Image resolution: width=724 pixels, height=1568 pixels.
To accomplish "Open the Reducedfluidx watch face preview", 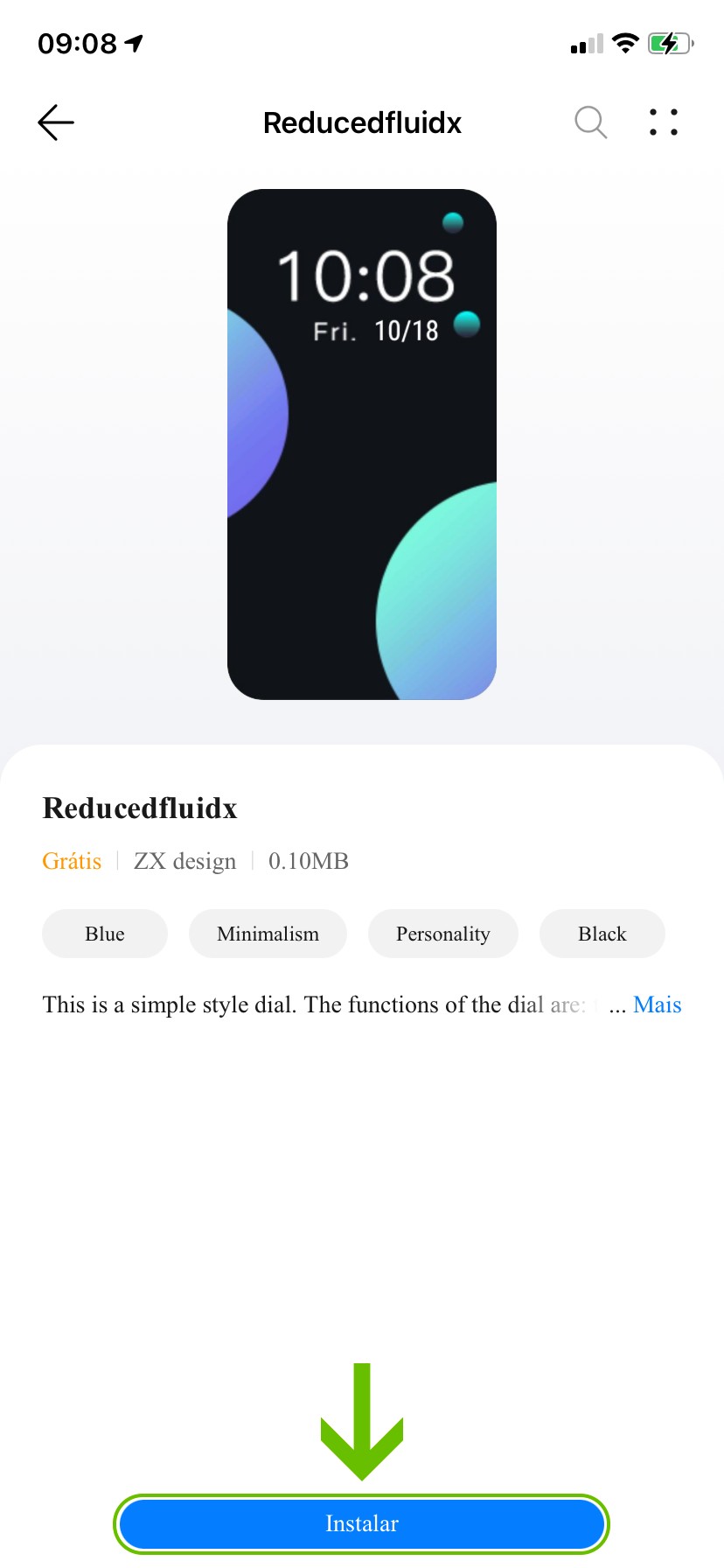I will pyautogui.click(x=362, y=444).
